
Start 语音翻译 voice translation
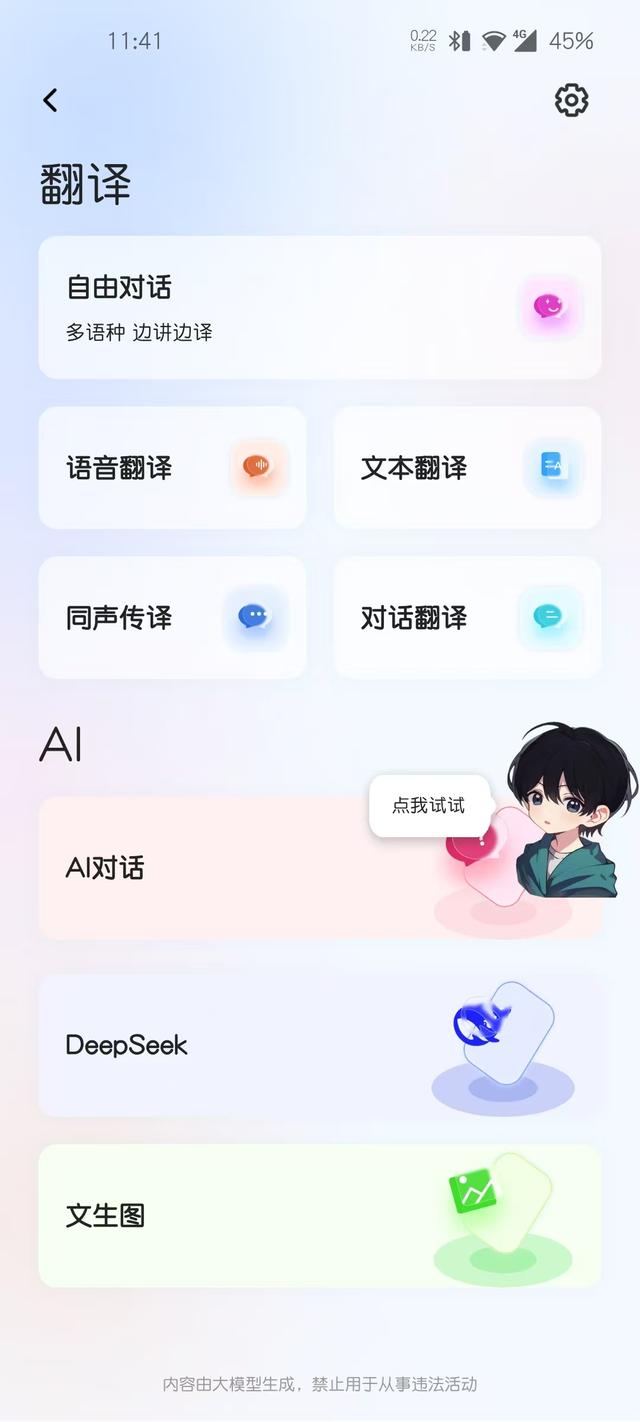pos(172,467)
